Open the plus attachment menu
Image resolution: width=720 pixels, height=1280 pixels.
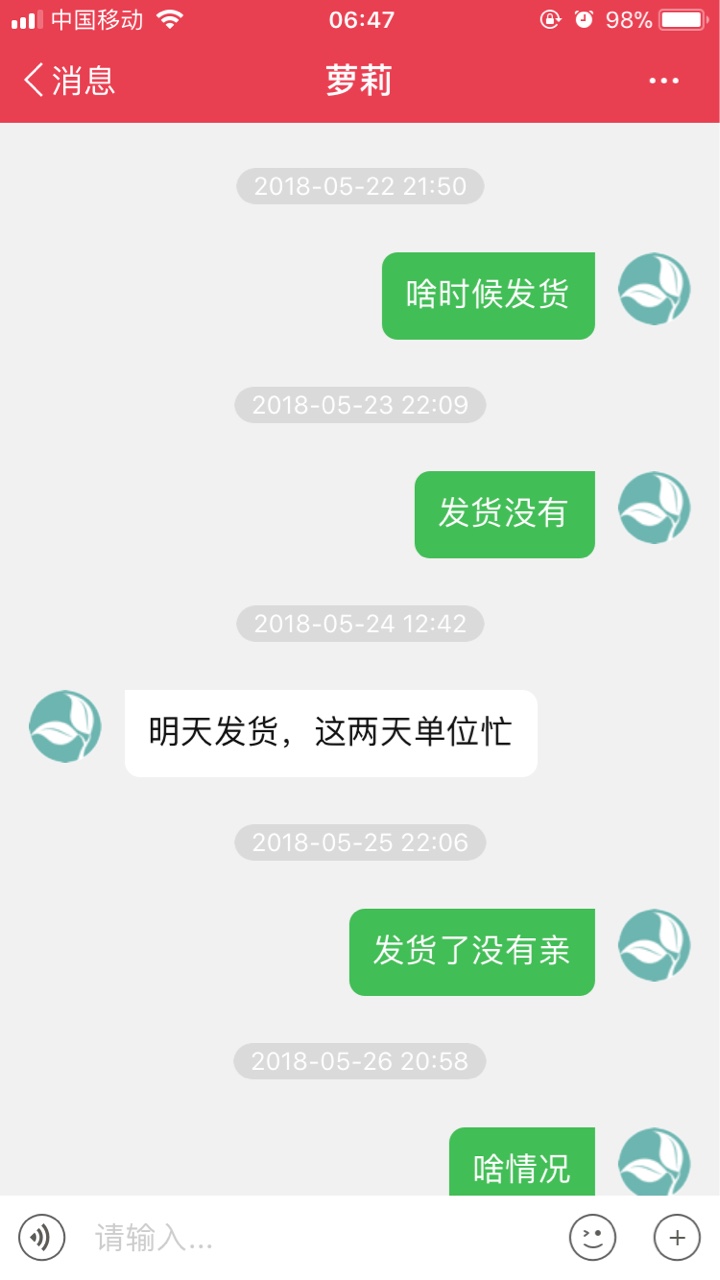click(677, 1238)
